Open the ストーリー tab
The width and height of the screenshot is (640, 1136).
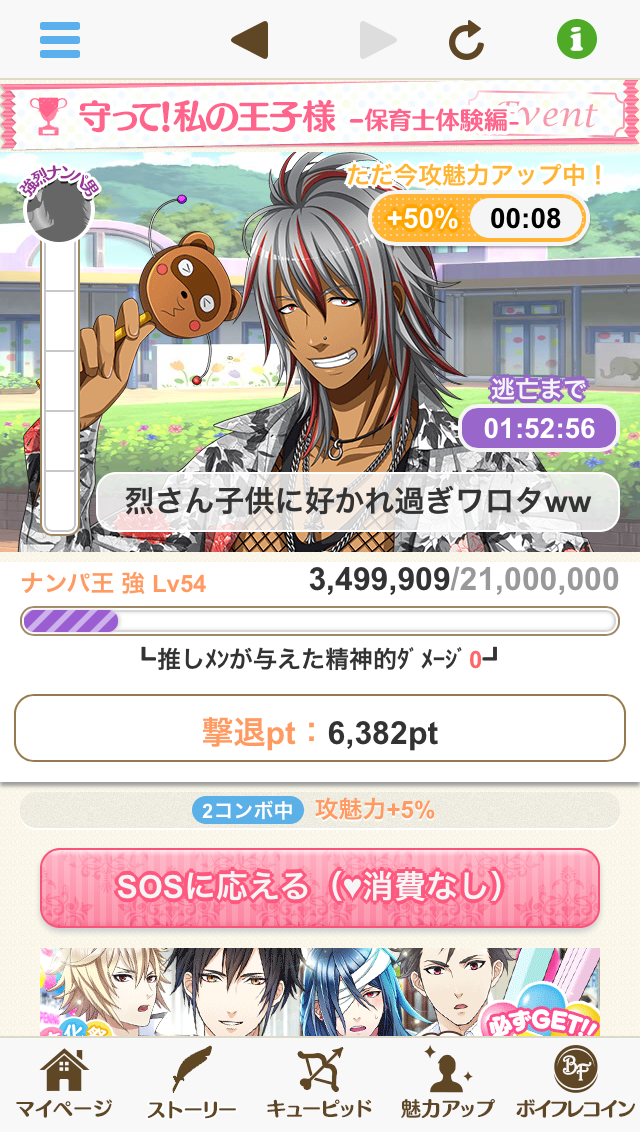191,1086
